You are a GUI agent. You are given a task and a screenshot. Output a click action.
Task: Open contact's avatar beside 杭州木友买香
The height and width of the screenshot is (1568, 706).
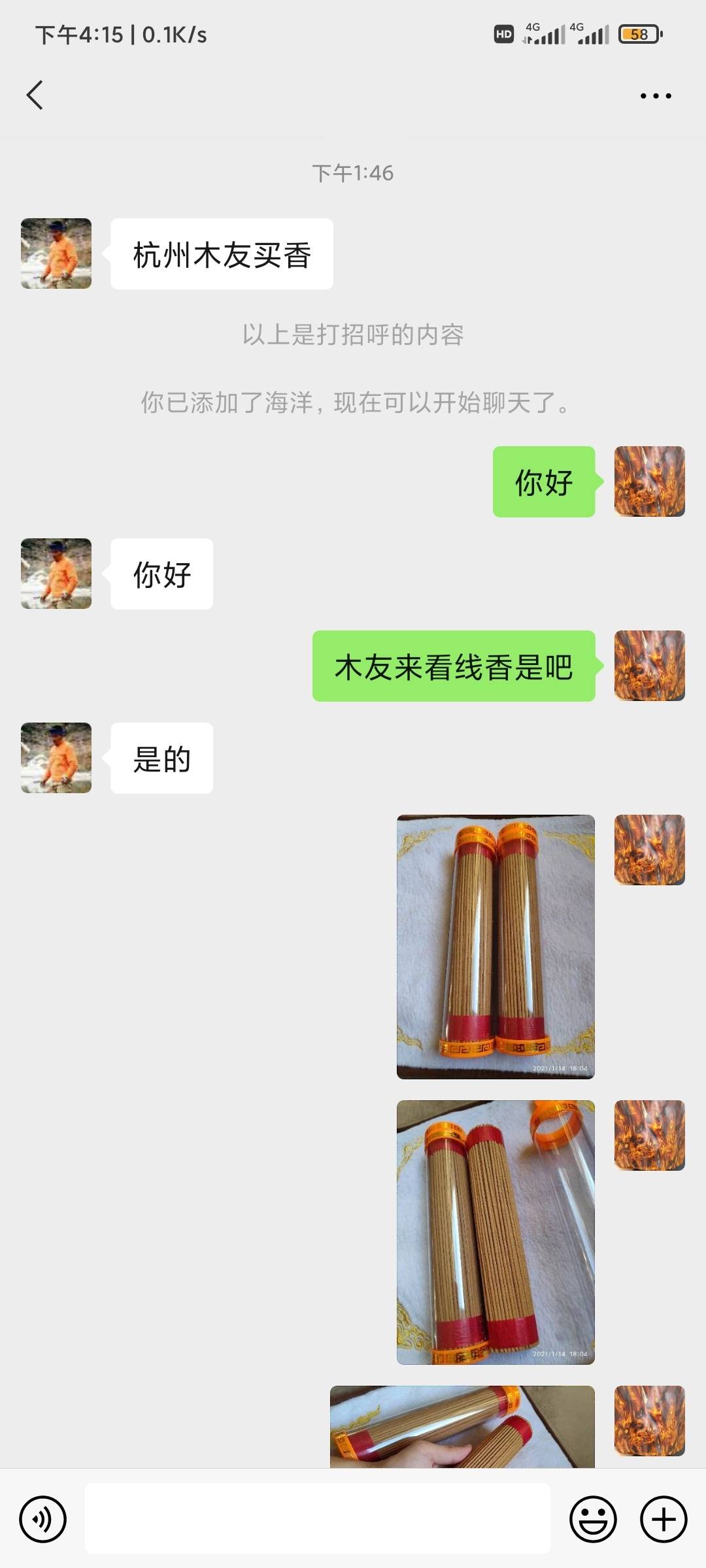tap(56, 253)
